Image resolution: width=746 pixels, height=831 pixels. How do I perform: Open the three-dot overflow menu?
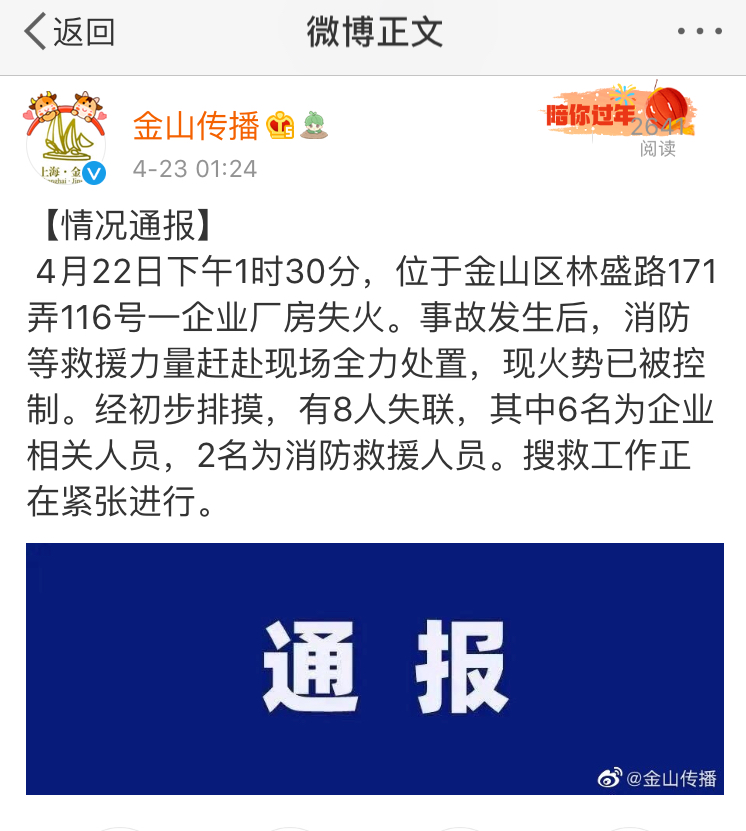(699, 32)
